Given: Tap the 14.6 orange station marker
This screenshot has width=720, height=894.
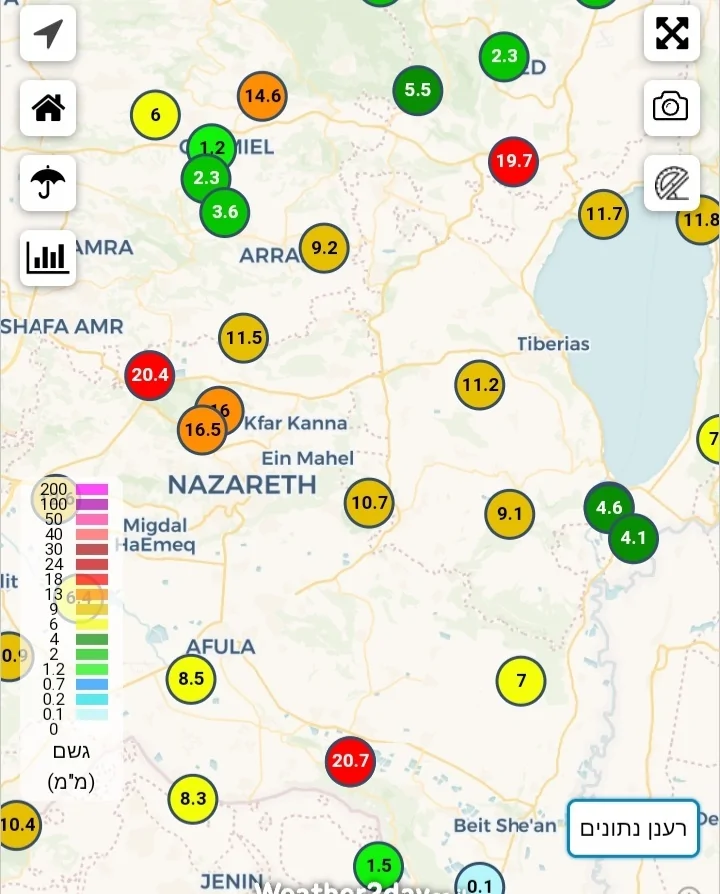Looking at the screenshot, I should click(262, 97).
